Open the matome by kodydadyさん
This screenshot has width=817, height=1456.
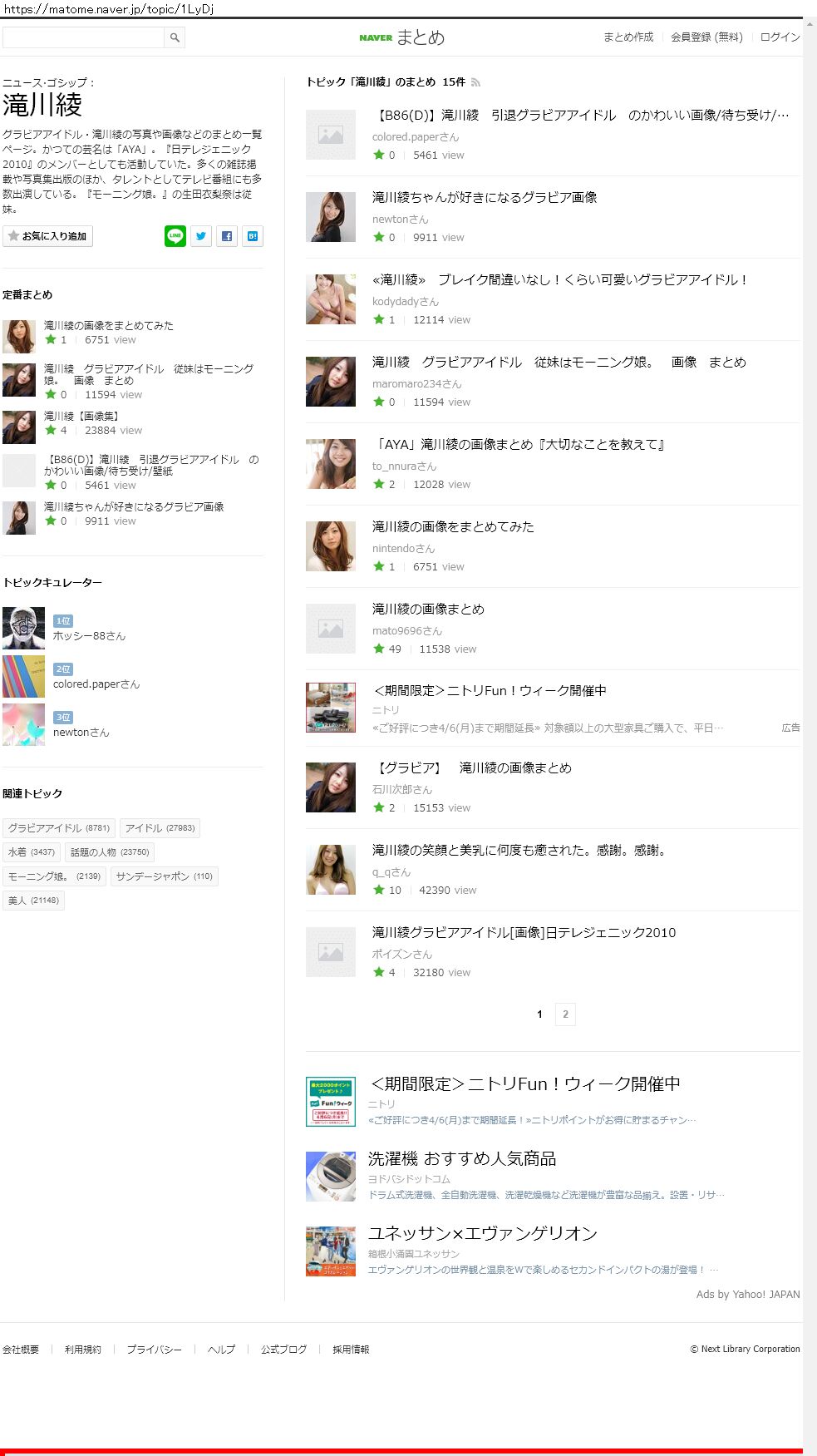[560, 279]
